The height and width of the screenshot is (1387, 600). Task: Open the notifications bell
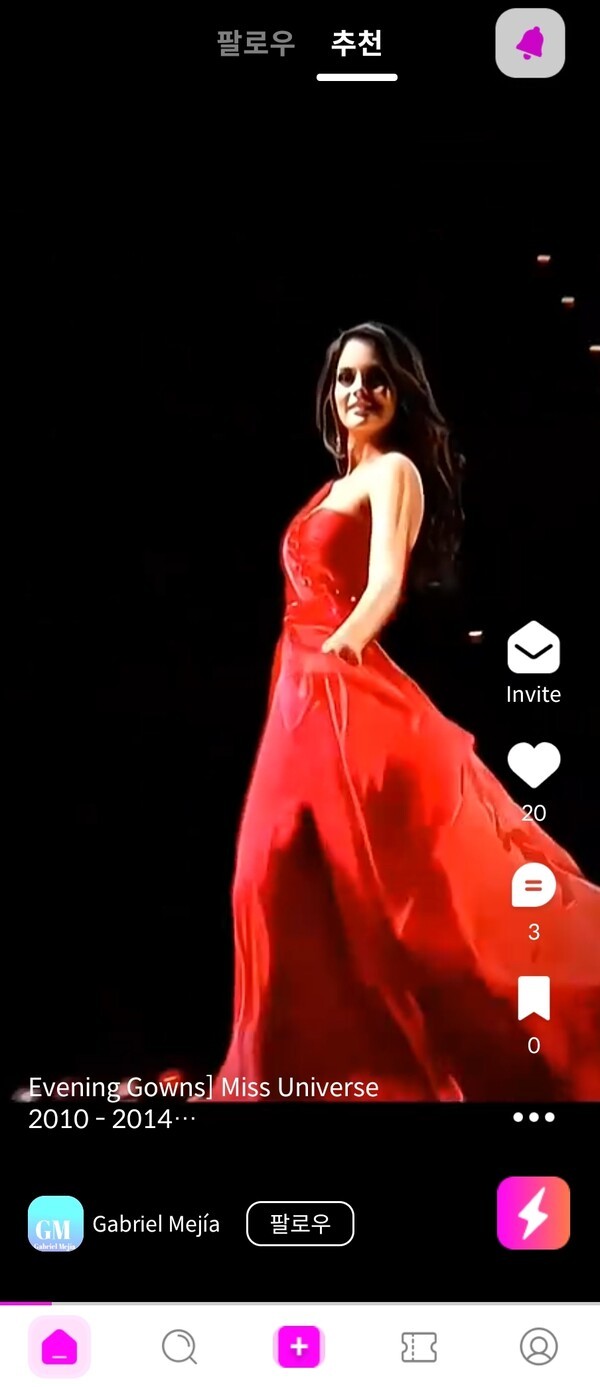[530, 43]
